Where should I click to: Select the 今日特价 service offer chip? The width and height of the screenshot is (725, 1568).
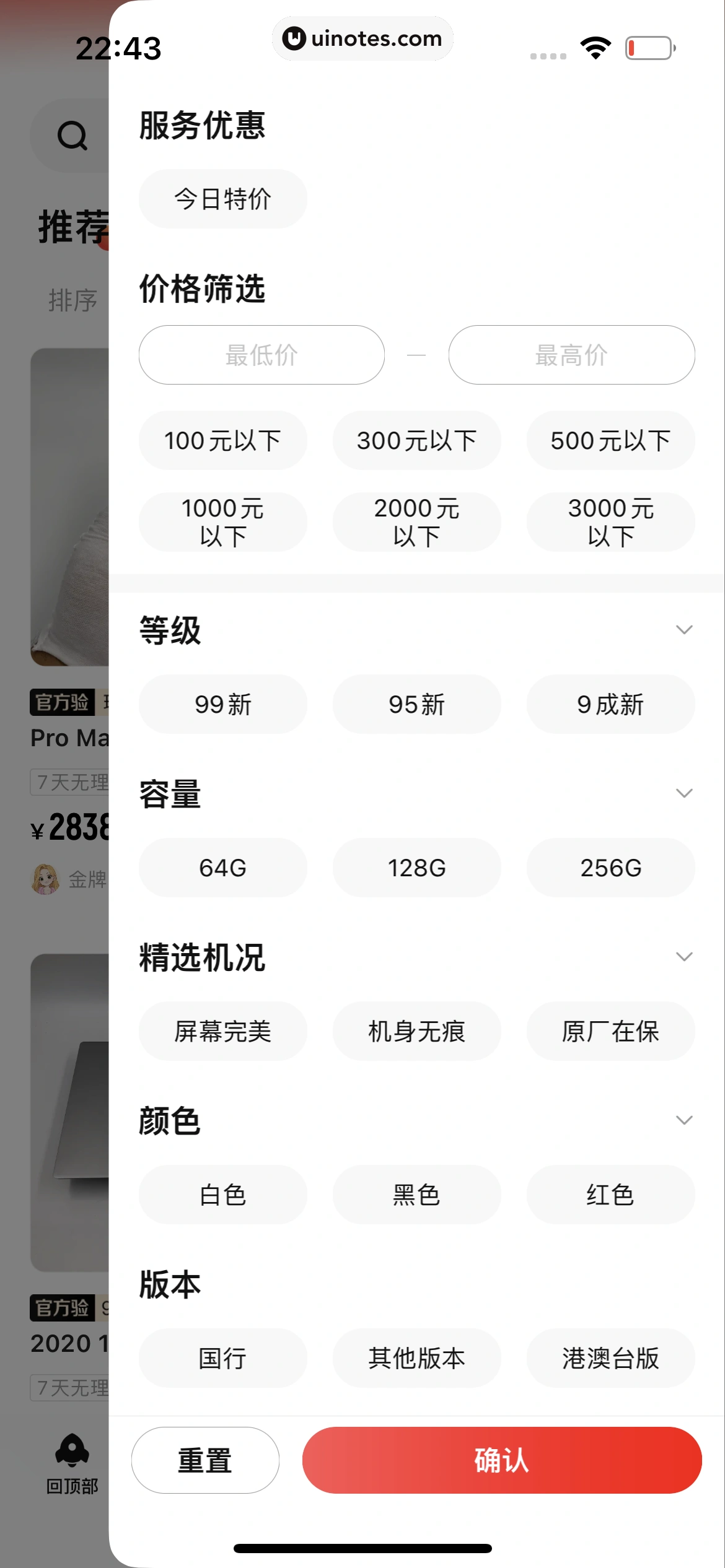click(222, 199)
